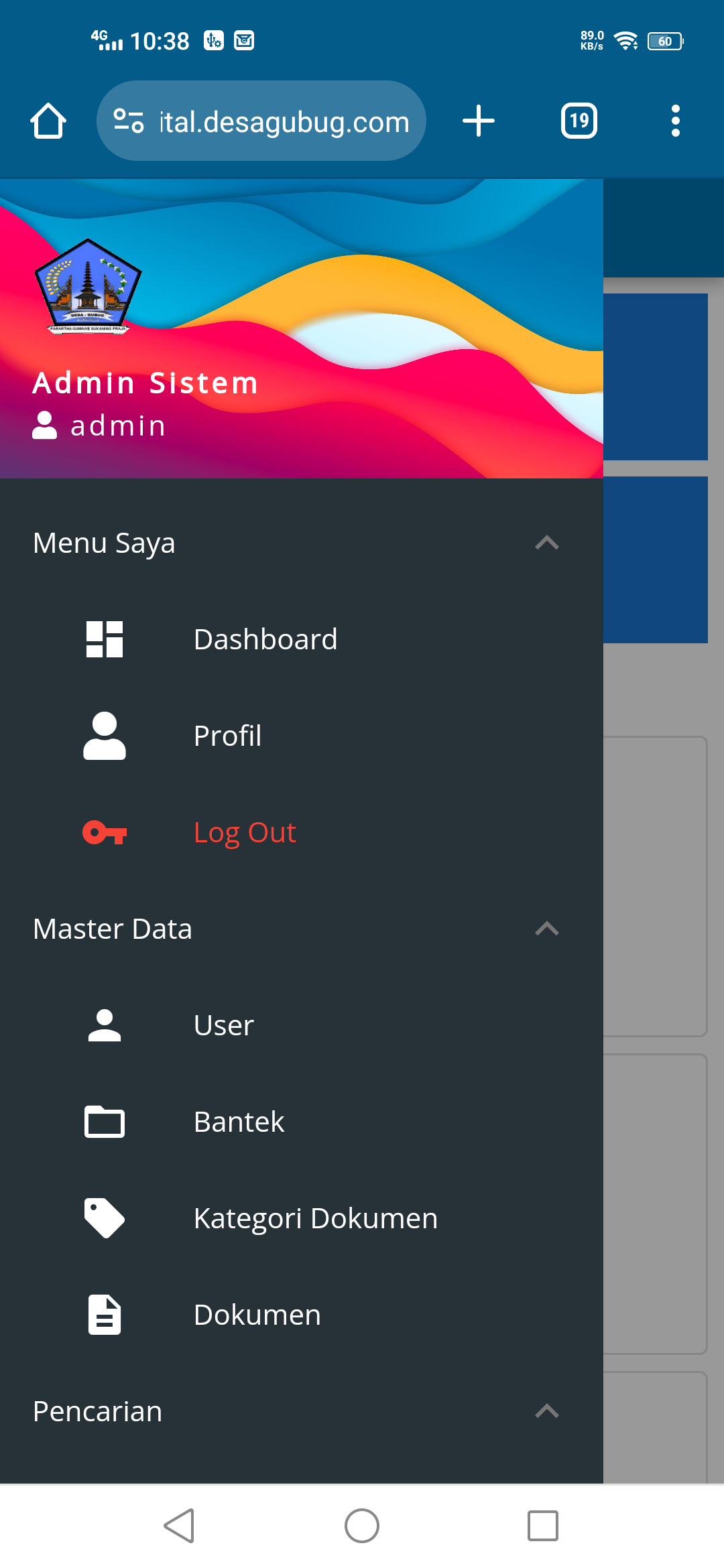
Task: Open the recent apps overview
Action: pos(542,1526)
